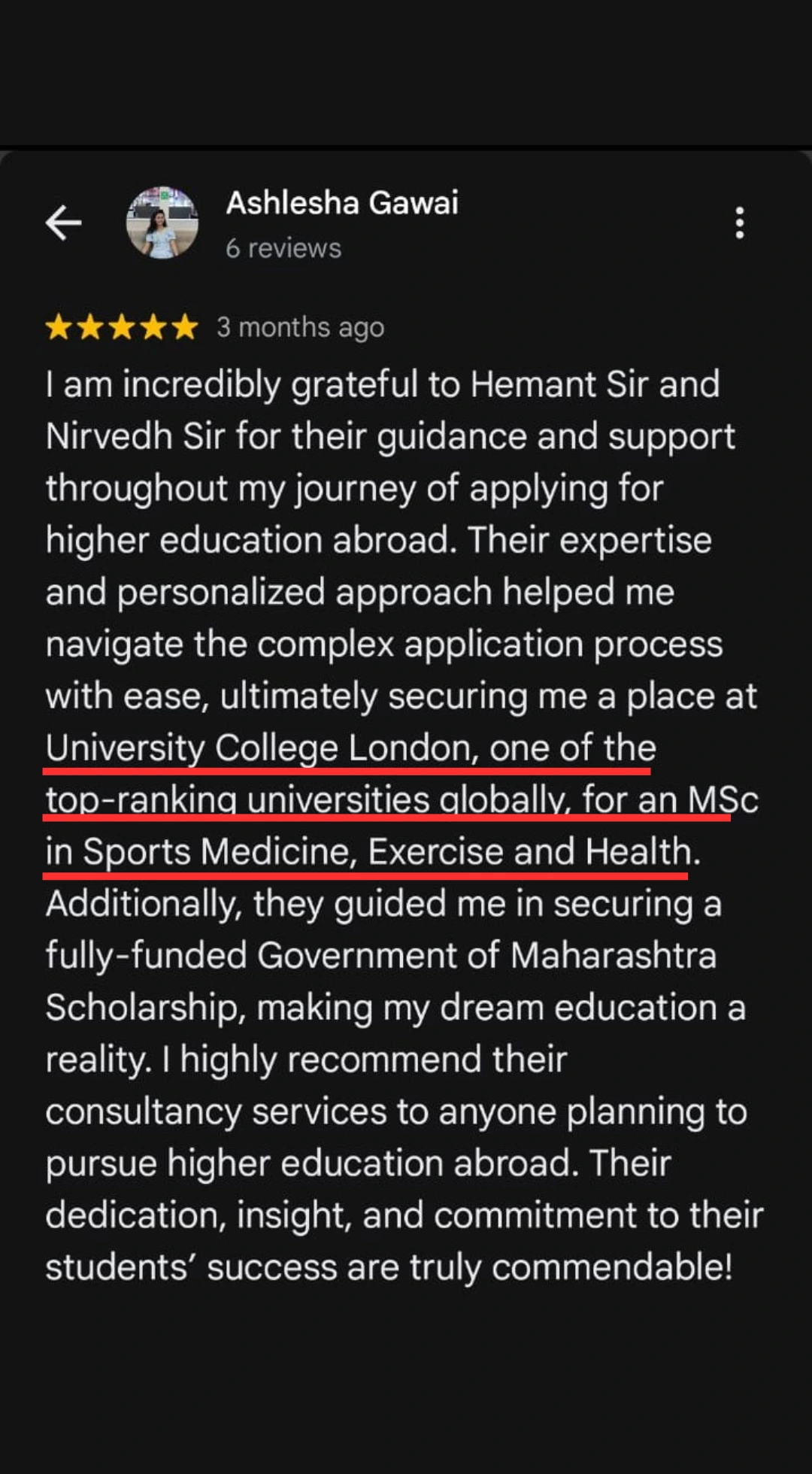812x1474 pixels.
Task: Go back using the arrow
Action: tap(63, 223)
